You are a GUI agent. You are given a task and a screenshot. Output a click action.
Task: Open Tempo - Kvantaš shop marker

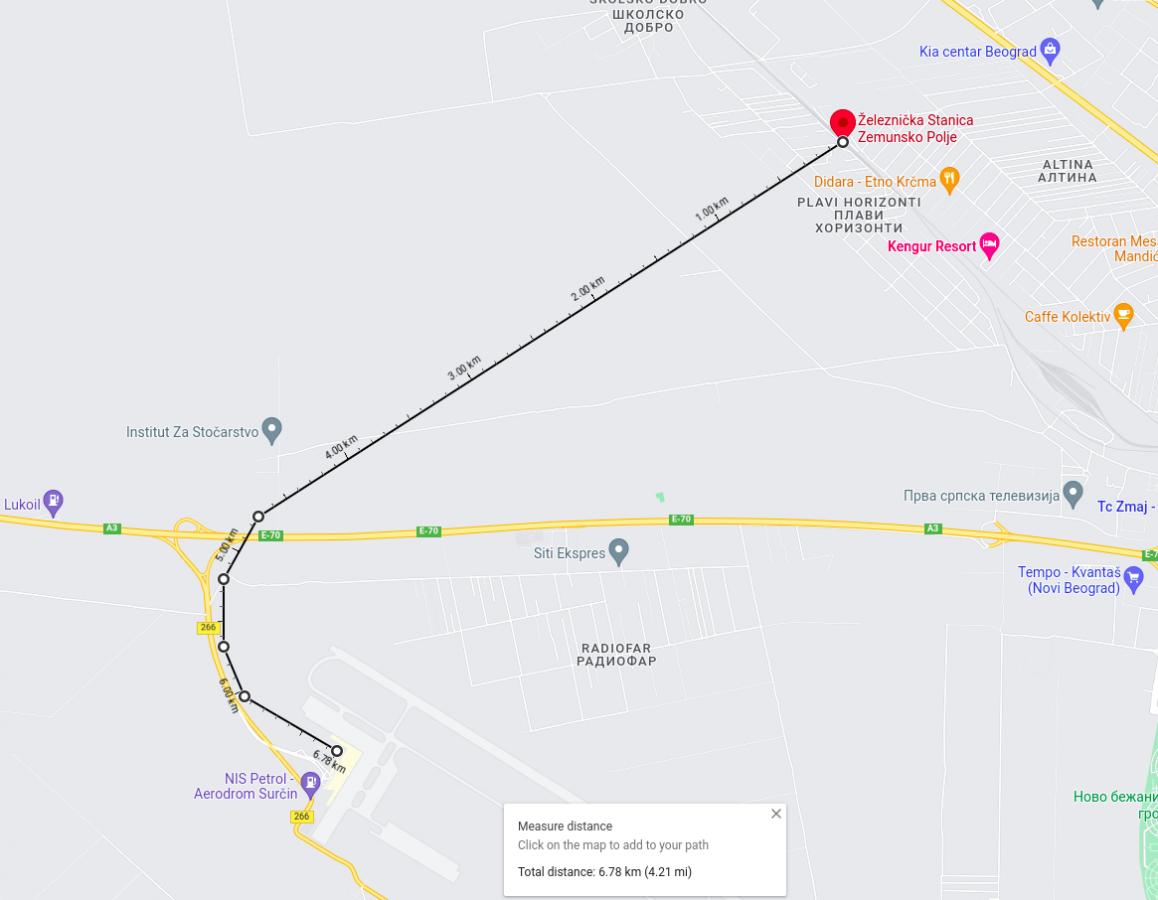click(x=1133, y=577)
